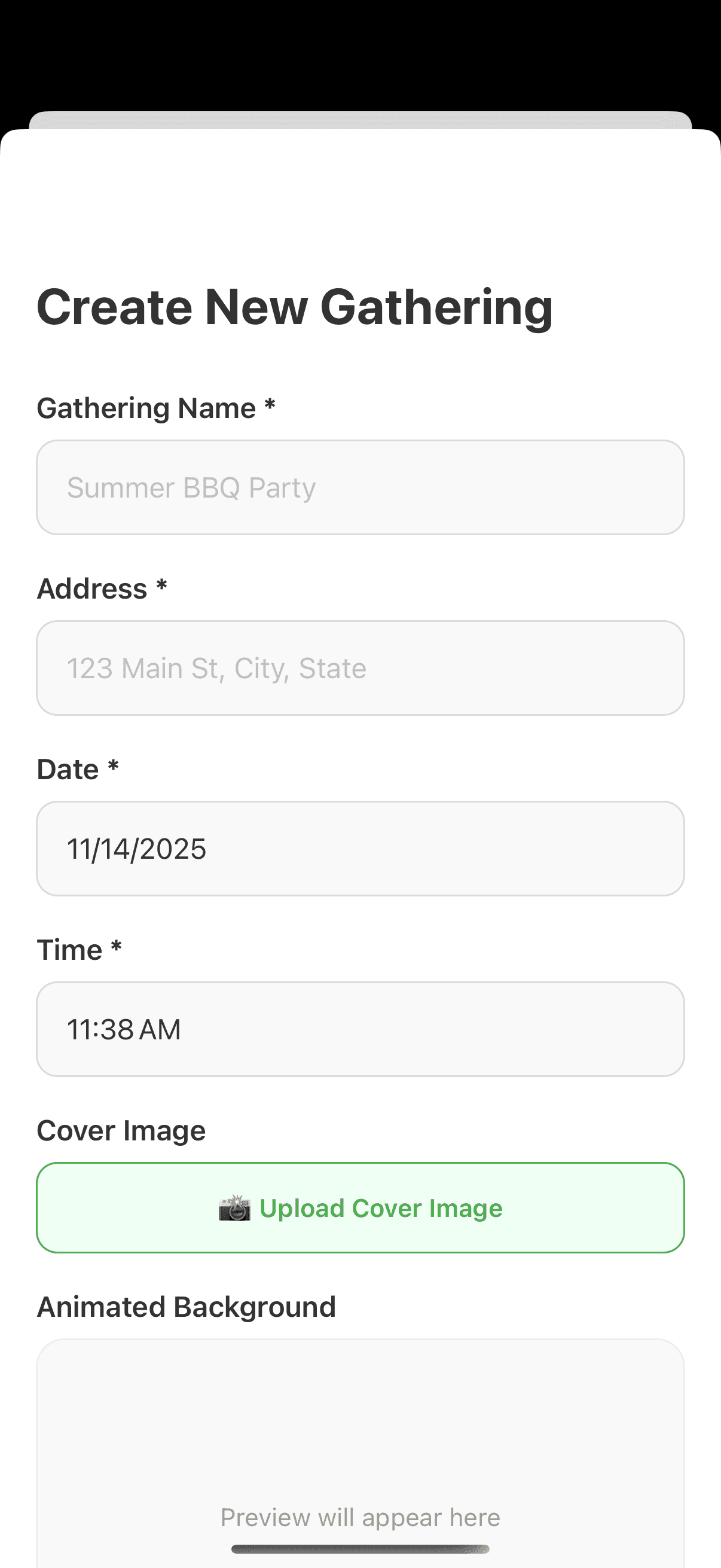
Task: Change the Time set to 11:38 AM
Action: 360,1029
